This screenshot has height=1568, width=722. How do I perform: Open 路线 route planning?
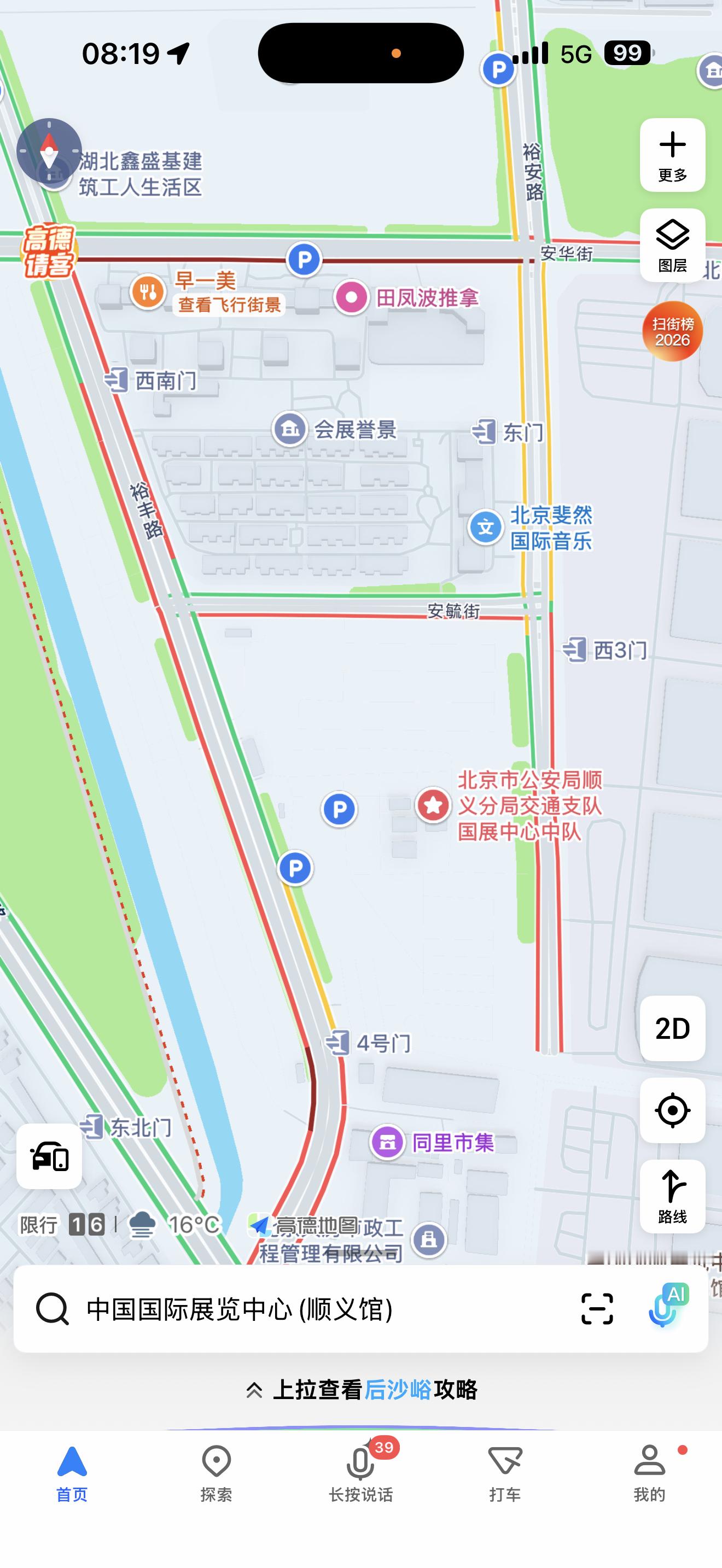click(672, 1196)
